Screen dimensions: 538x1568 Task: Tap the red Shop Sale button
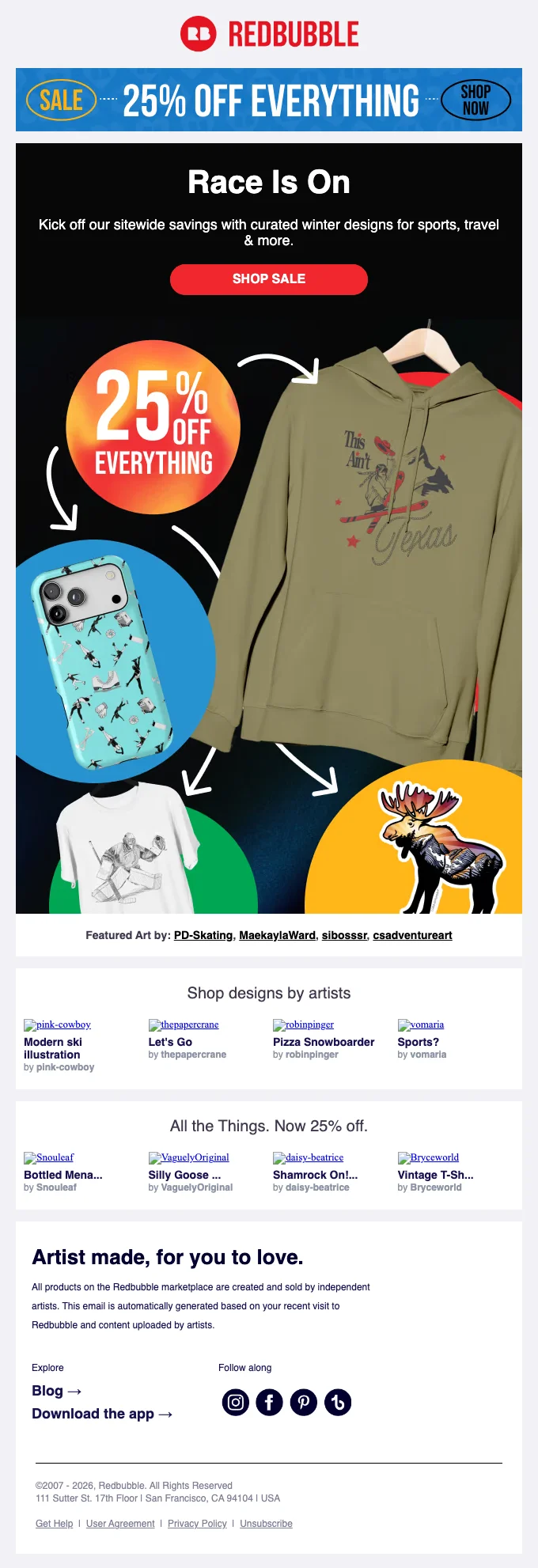click(x=269, y=279)
